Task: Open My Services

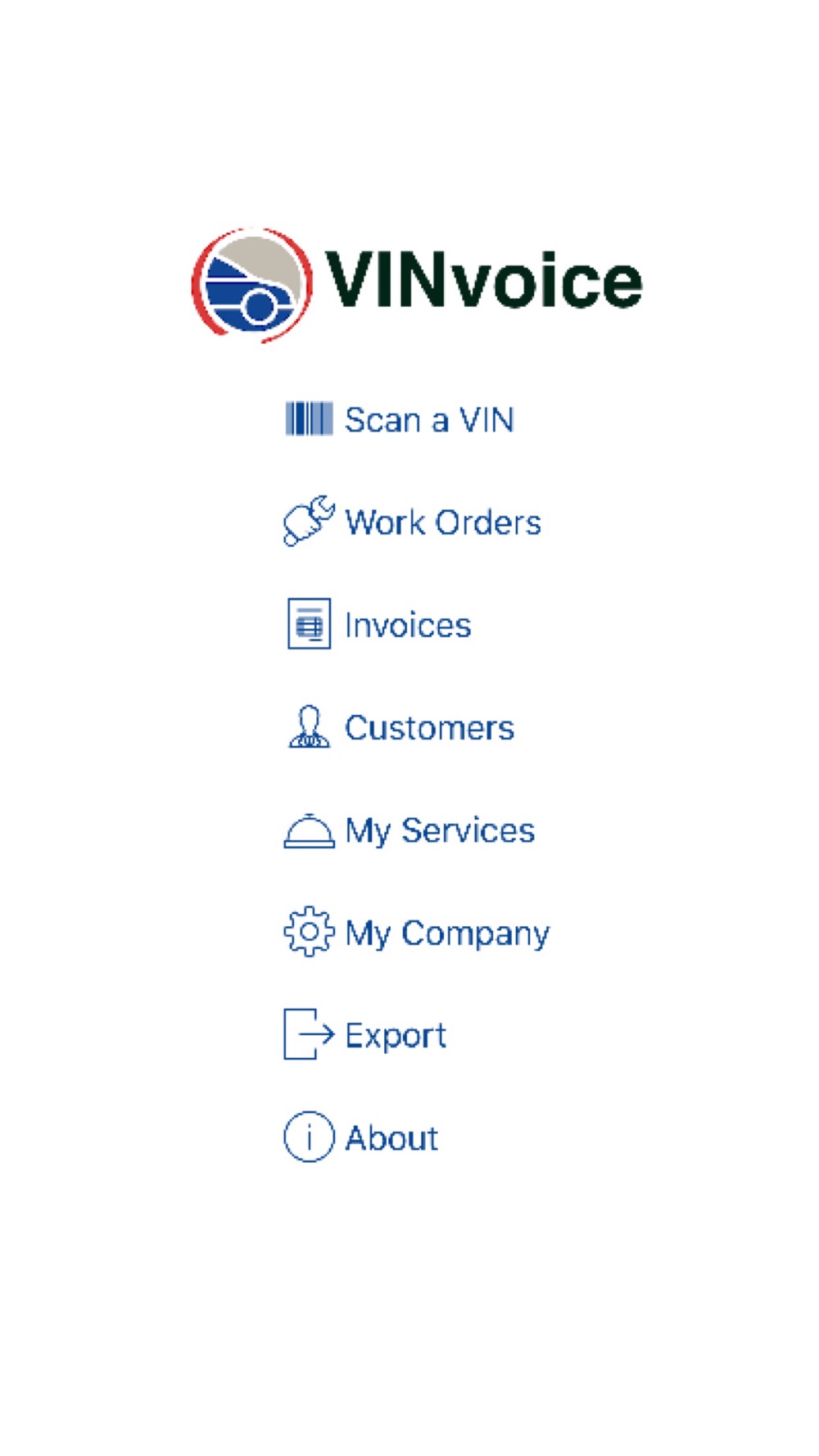Action: 409,830
